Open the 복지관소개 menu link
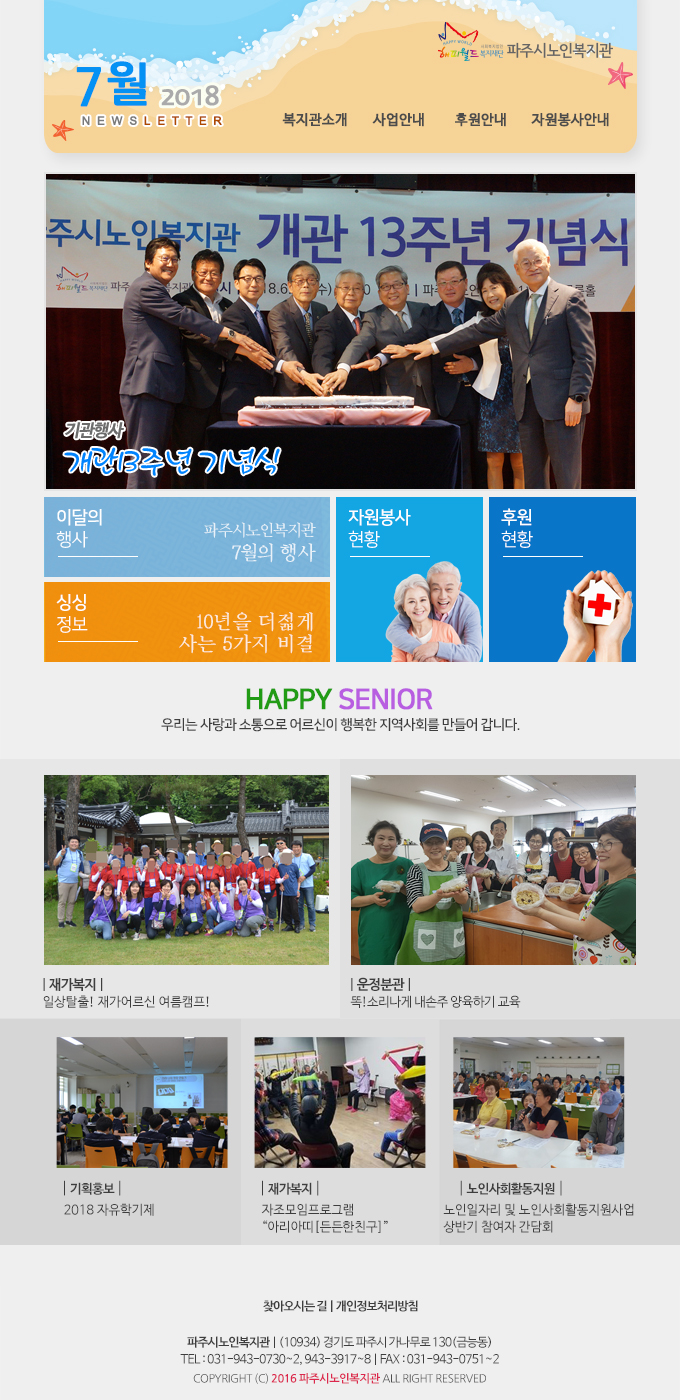The image size is (680, 1400). (315, 120)
